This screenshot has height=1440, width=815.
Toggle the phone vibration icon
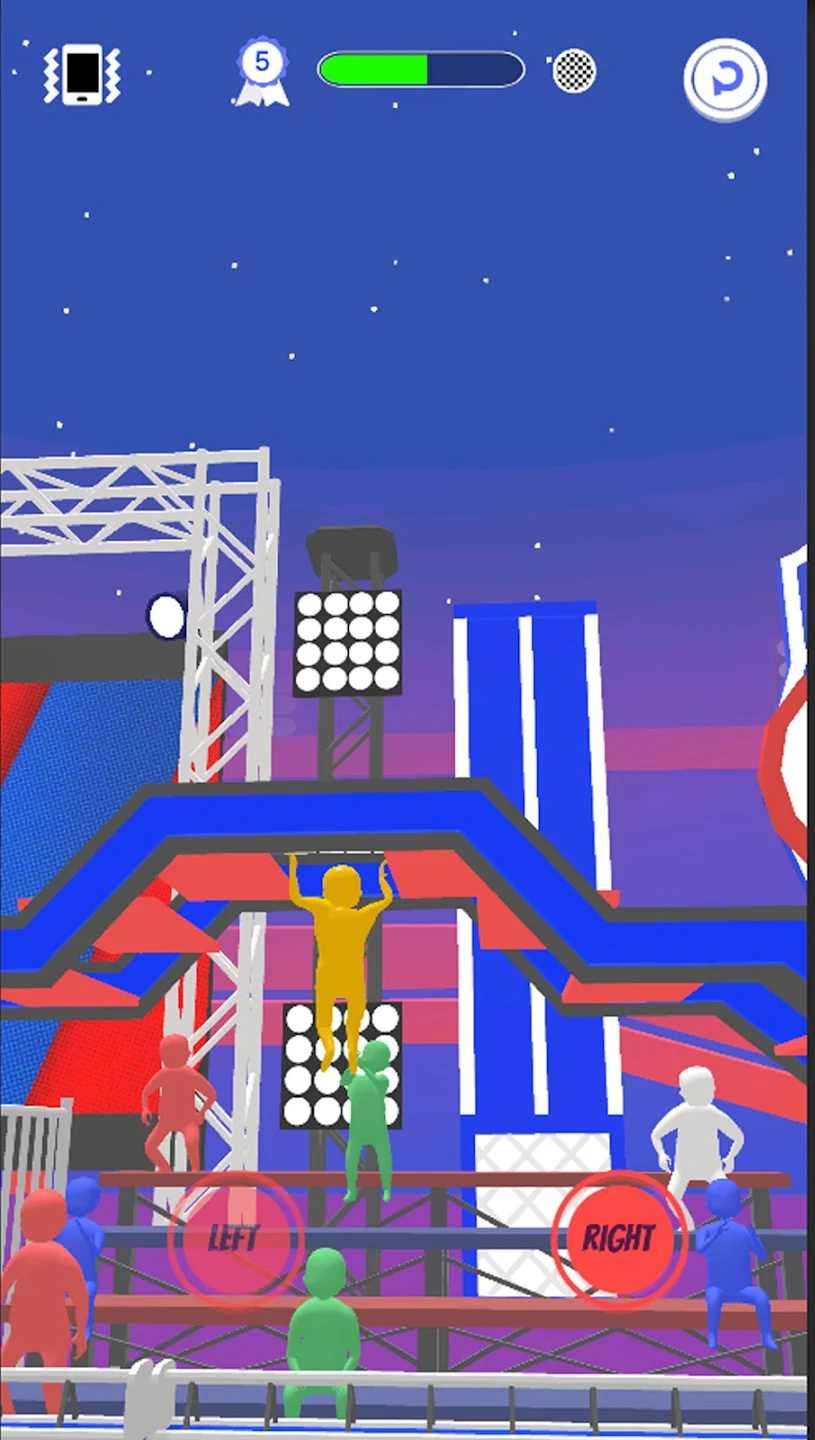(82, 74)
